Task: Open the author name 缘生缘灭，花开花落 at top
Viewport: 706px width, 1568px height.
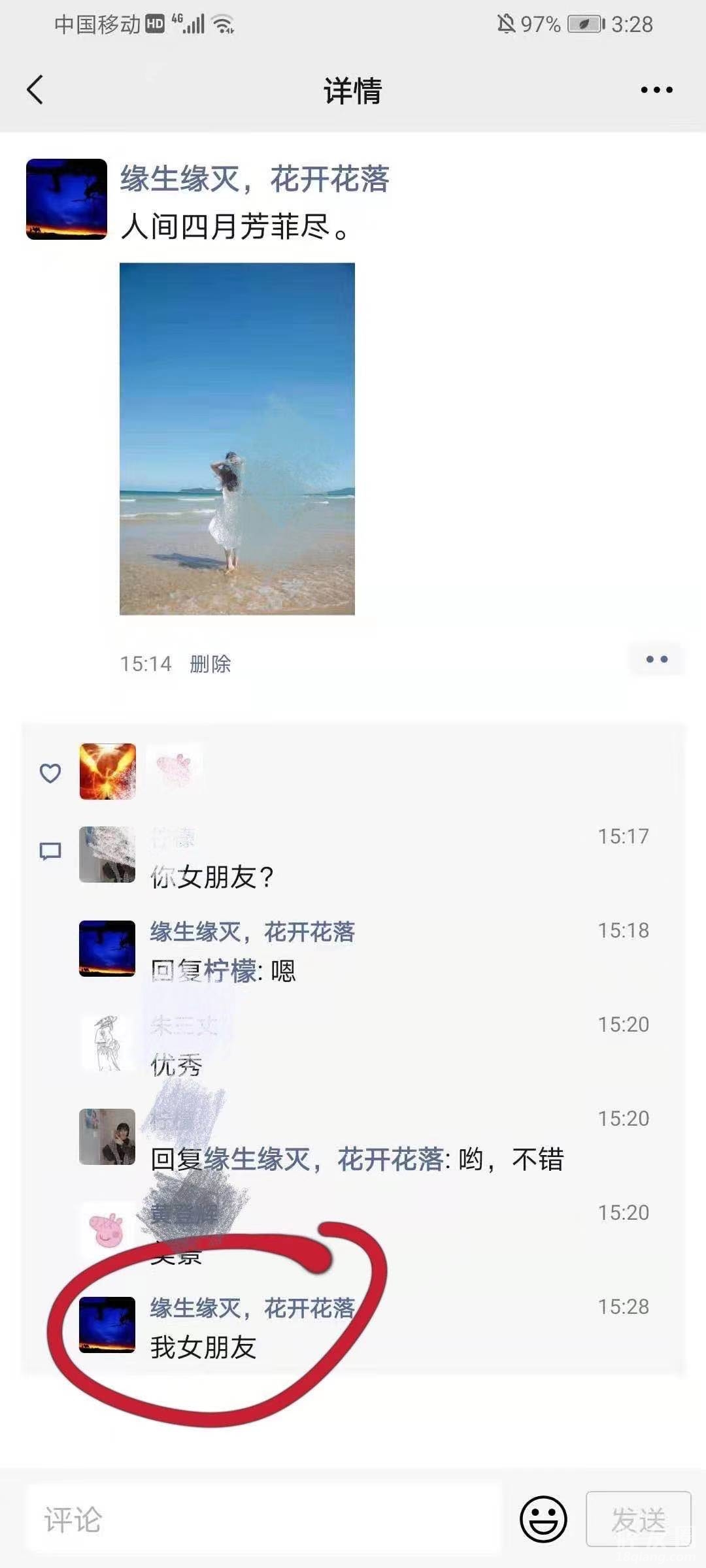Action: point(254,179)
